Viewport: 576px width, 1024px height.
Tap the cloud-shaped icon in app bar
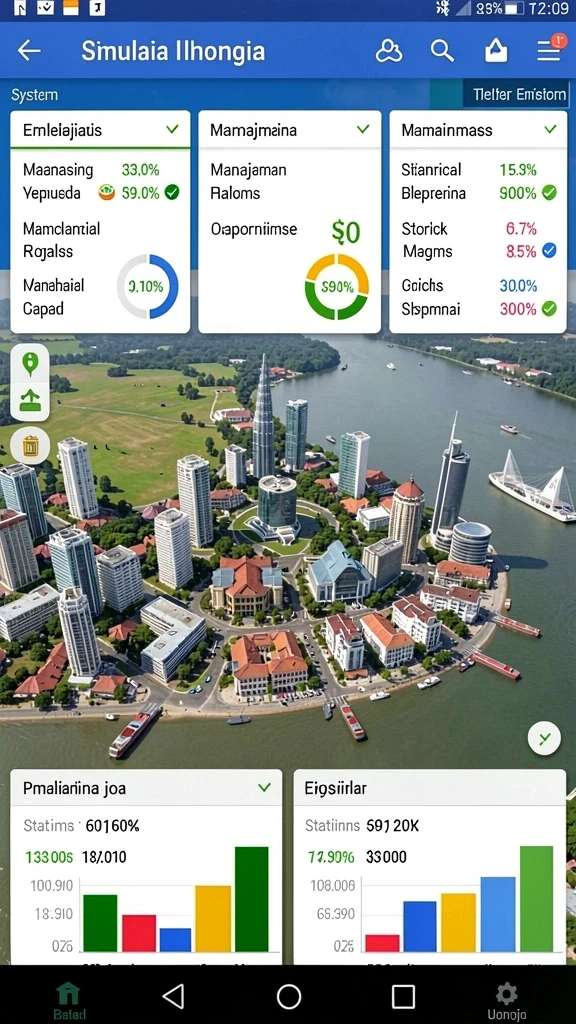pos(389,50)
